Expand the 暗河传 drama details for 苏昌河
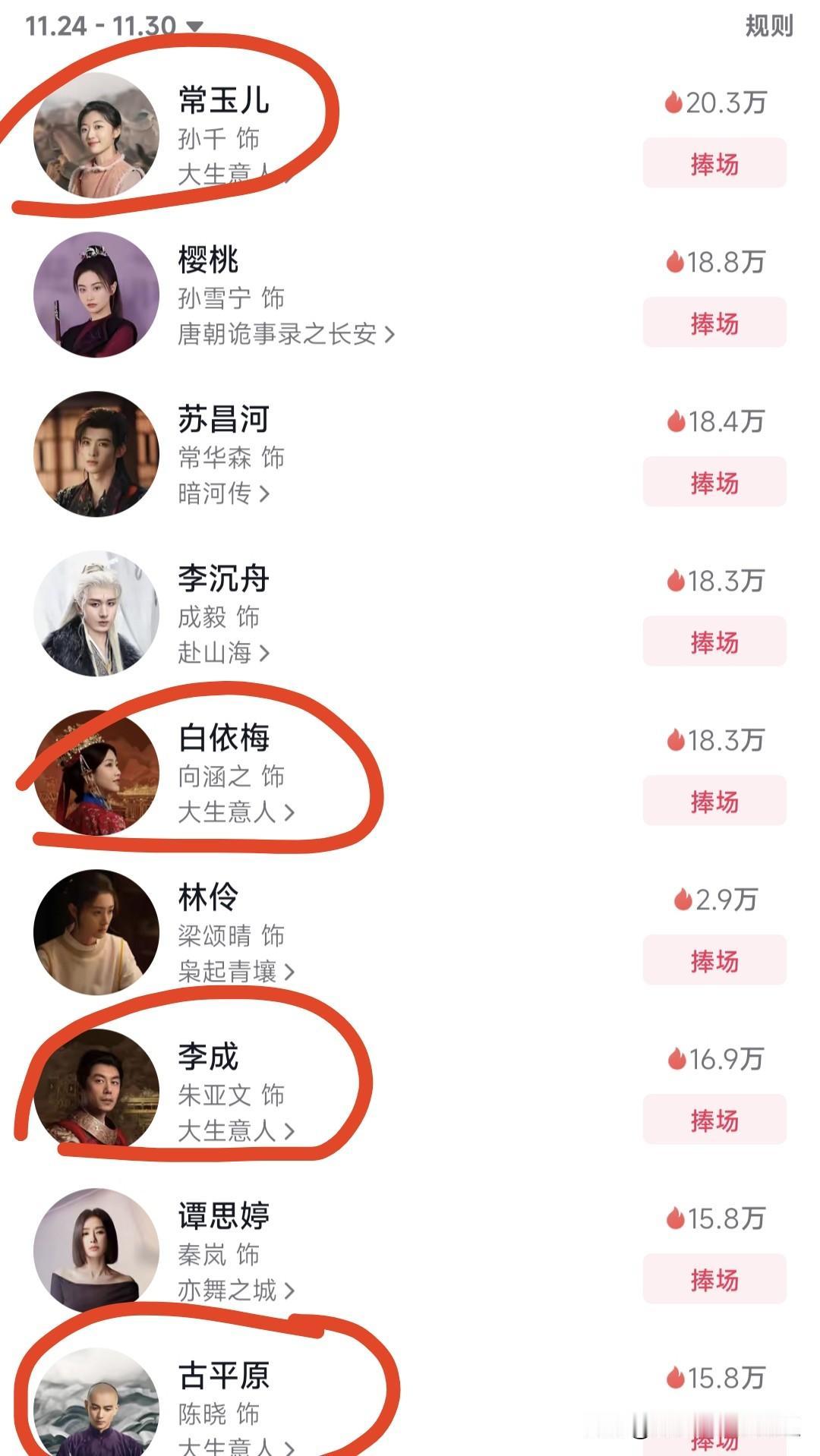 [224, 494]
